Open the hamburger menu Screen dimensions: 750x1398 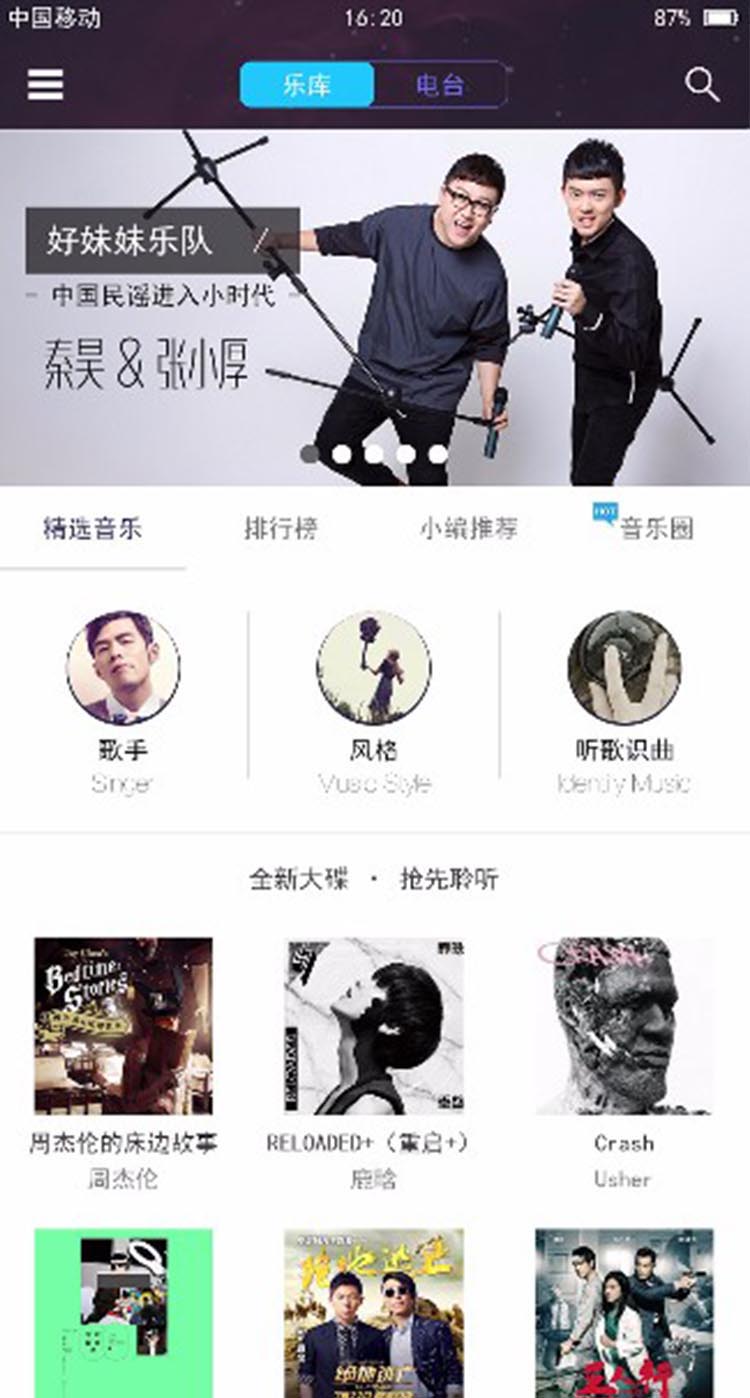tap(45, 86)
